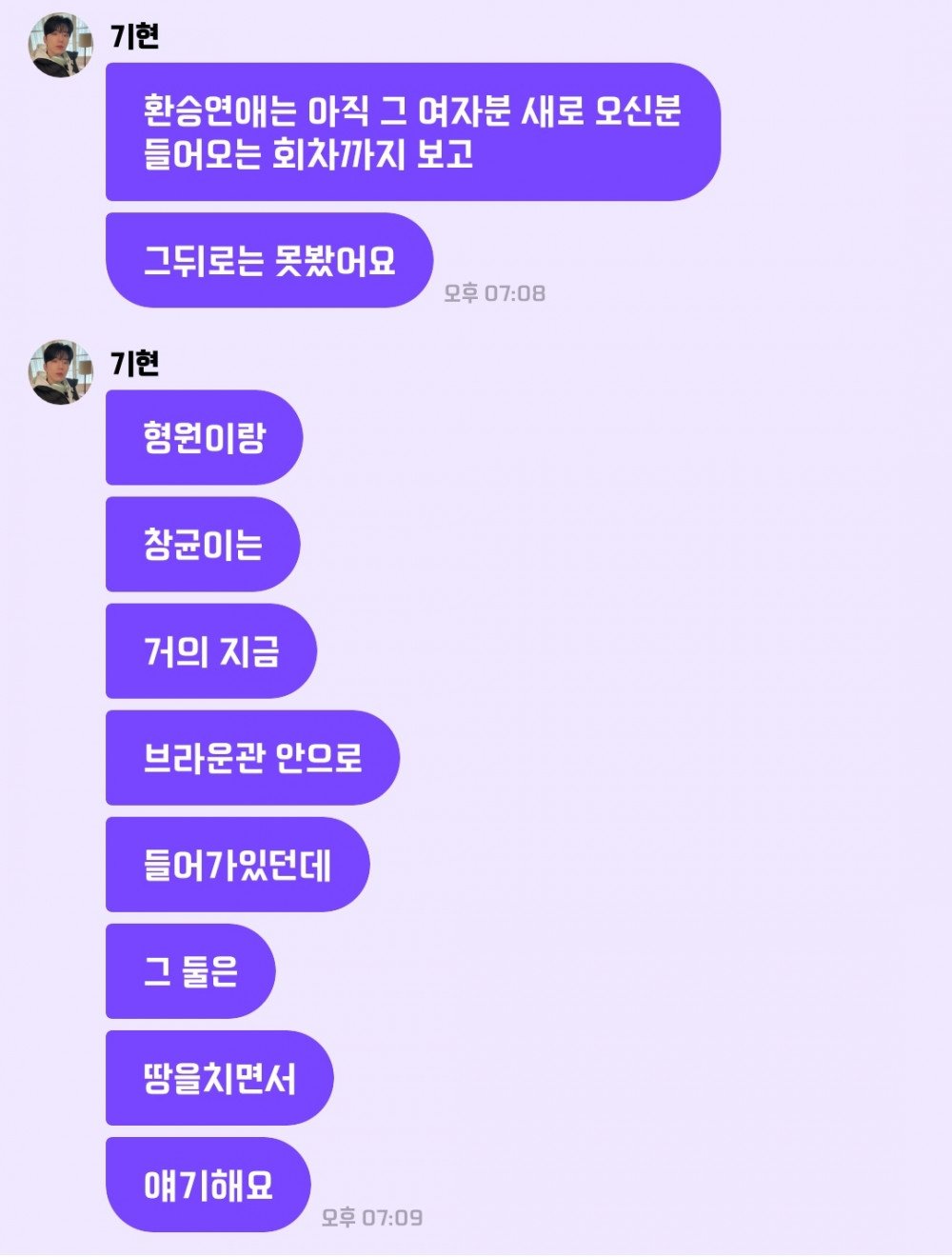Open 기현's avatar beside the 환승연애는 message

[x=61, y=45]
